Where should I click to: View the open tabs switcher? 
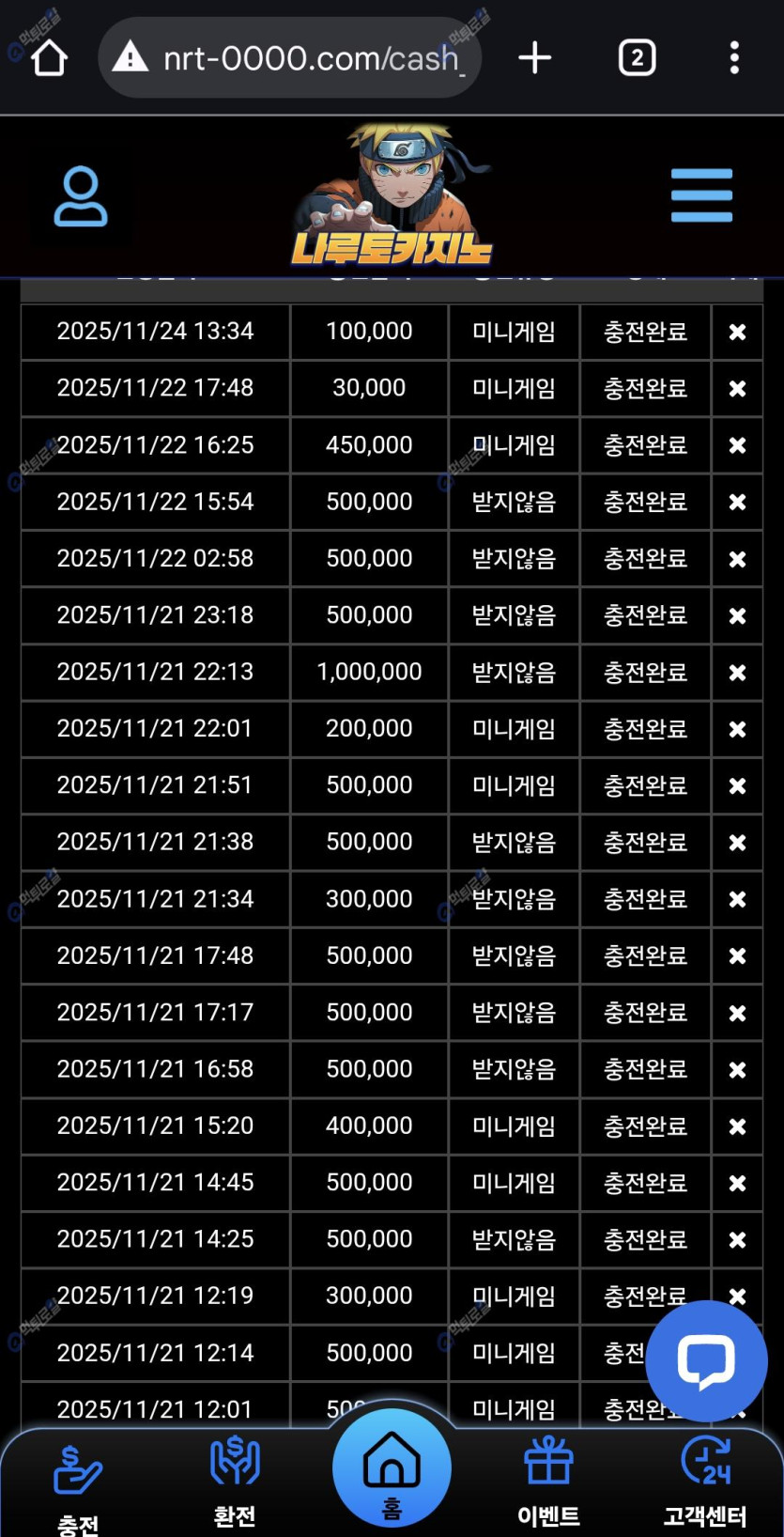(637, 58)
